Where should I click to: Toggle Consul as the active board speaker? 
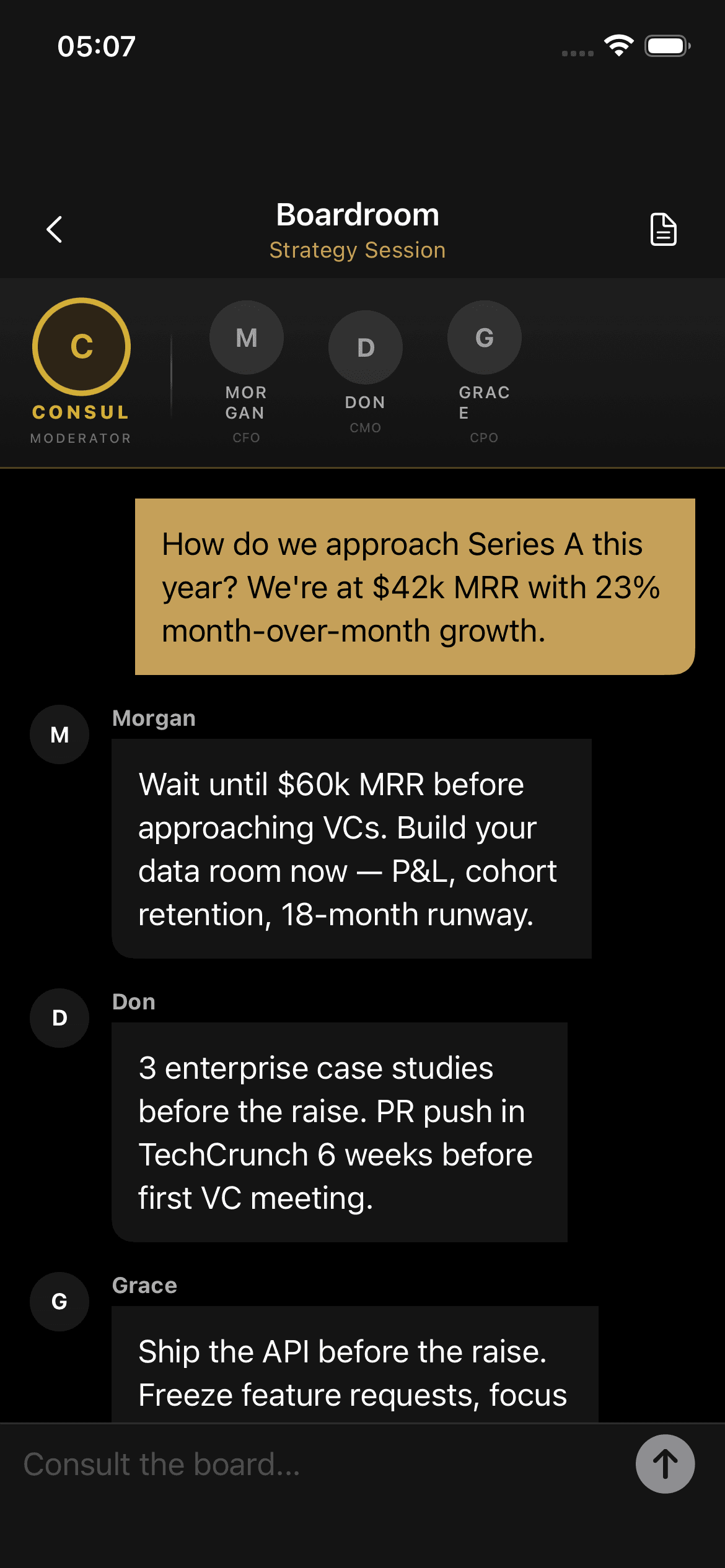81,348
